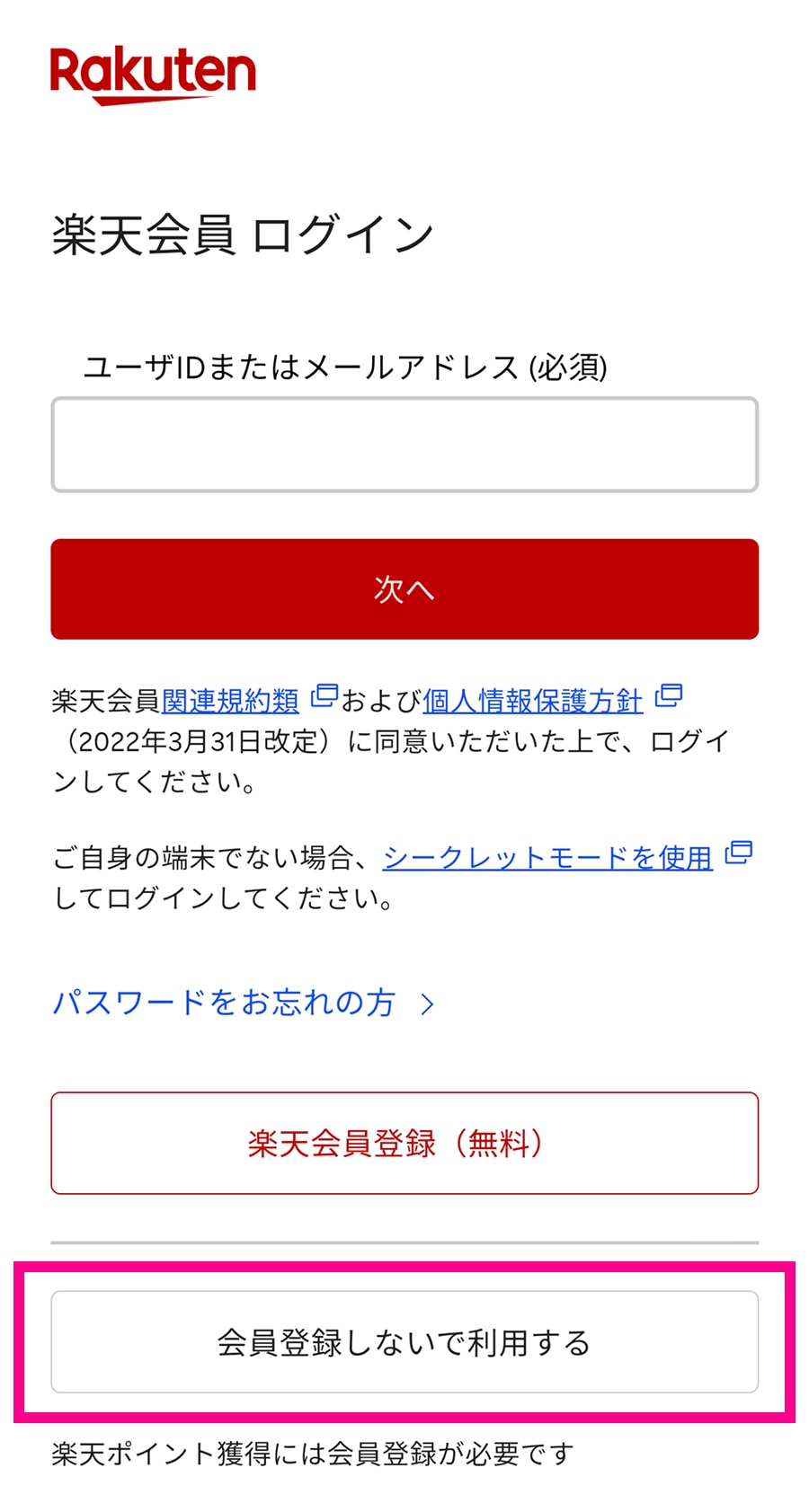The height and width of the screenshot is (1512, 809).
Task: Select 楽天会員登録（無料） button
Action: [x=404, y=1143]
